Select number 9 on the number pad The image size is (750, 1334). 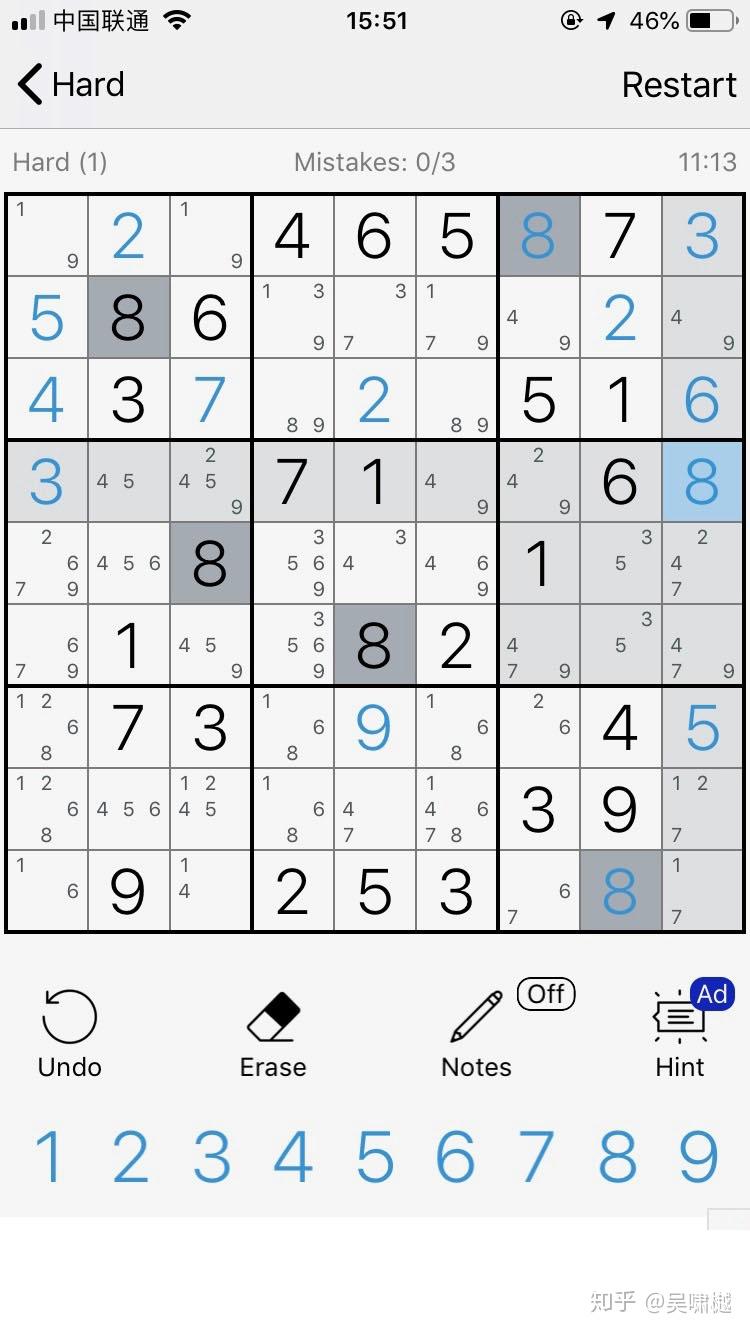pyautogui.click(x=700, y=1157)
